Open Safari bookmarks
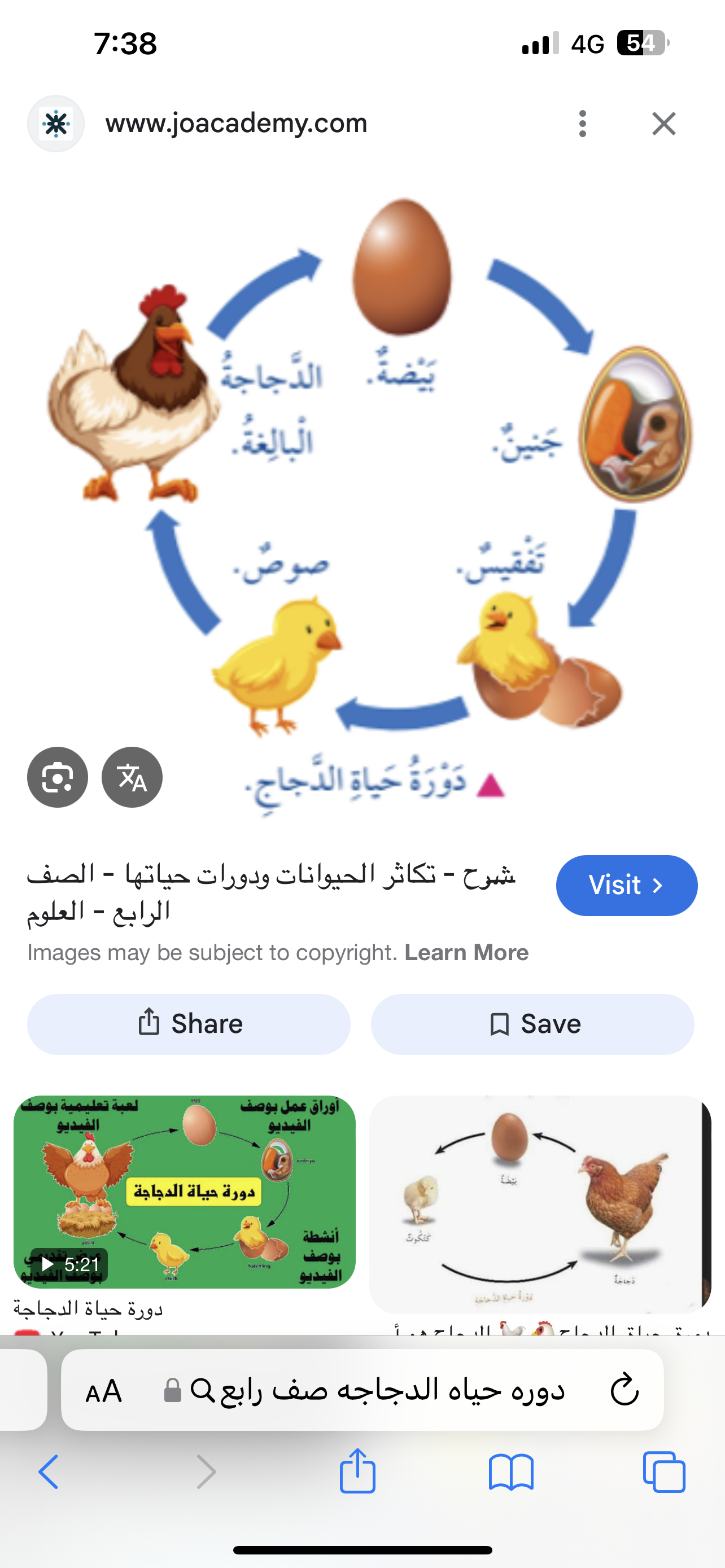The width and height of the screenshot is (725, 1568). click(512, 1472)
